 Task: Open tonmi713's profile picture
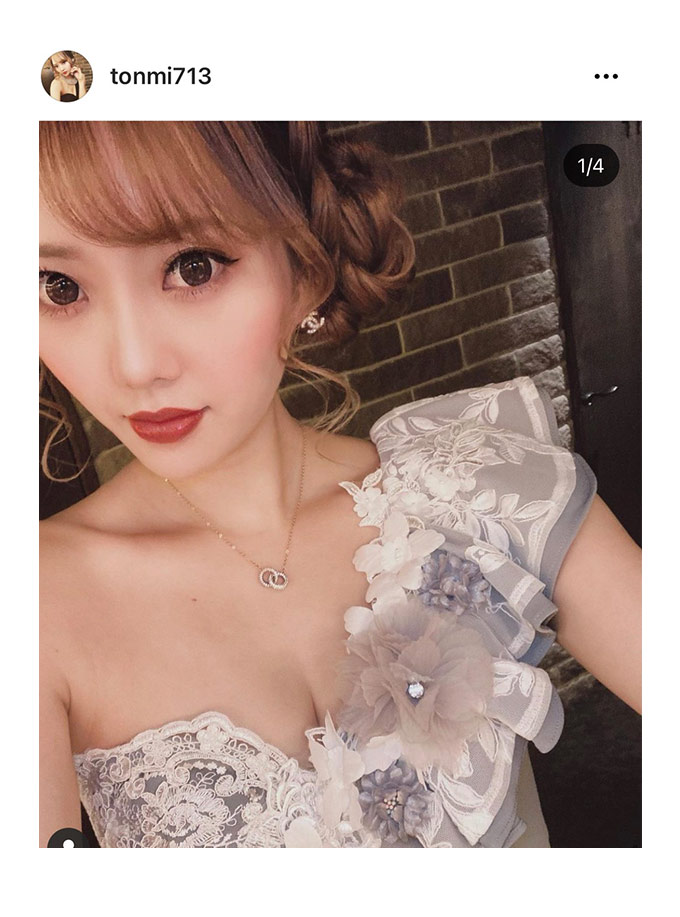click(66, 76)
